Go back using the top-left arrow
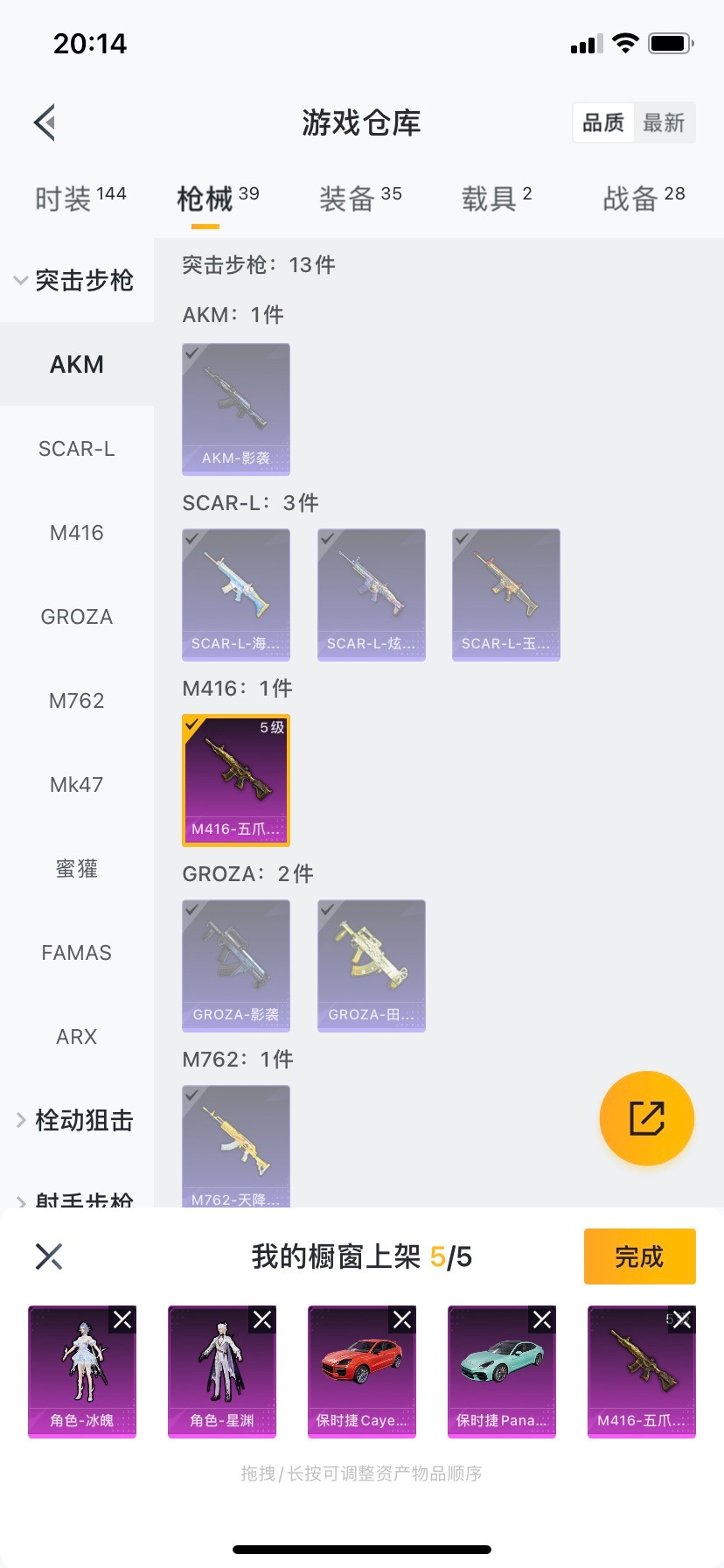Viewport: 724px width, 1568px height. pos(45,122)
